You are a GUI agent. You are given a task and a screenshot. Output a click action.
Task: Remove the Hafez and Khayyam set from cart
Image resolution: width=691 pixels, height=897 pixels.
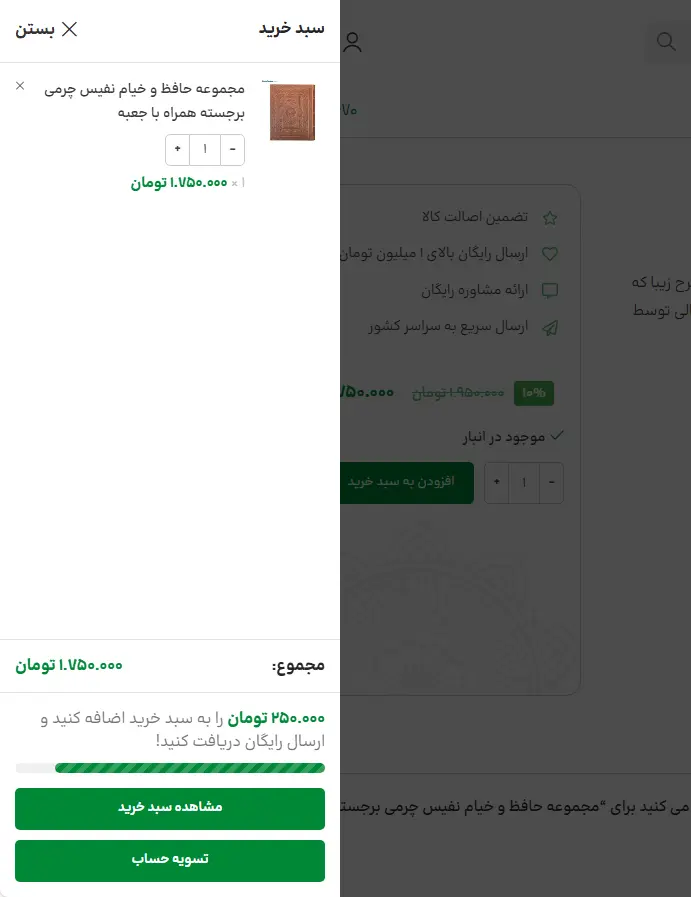tap(20, 86)
